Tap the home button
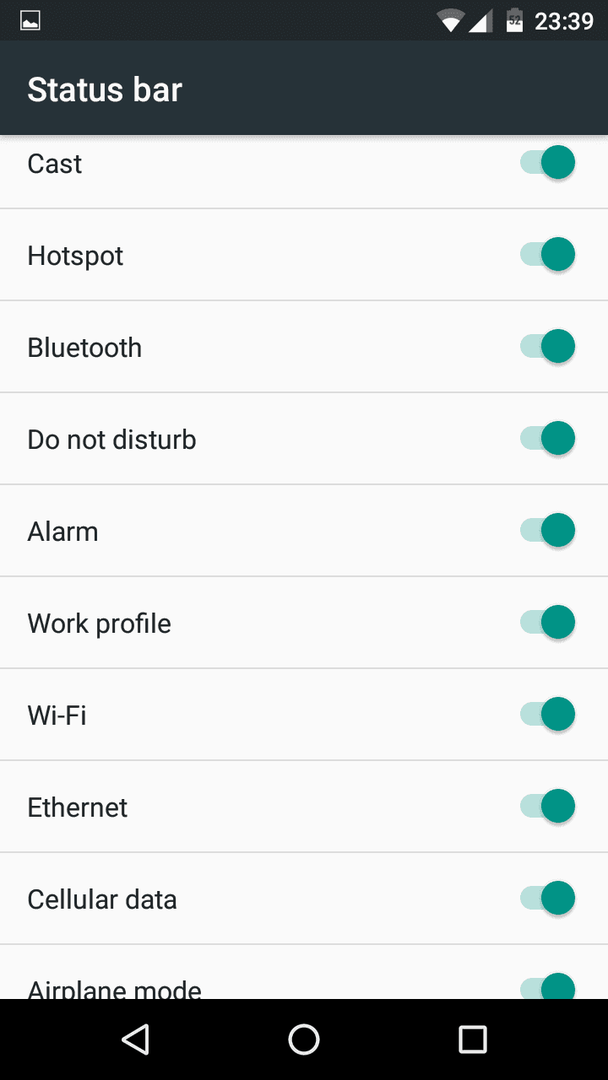The height and width of the screenshot is (1080, 608). click(x=304, y=1039)
